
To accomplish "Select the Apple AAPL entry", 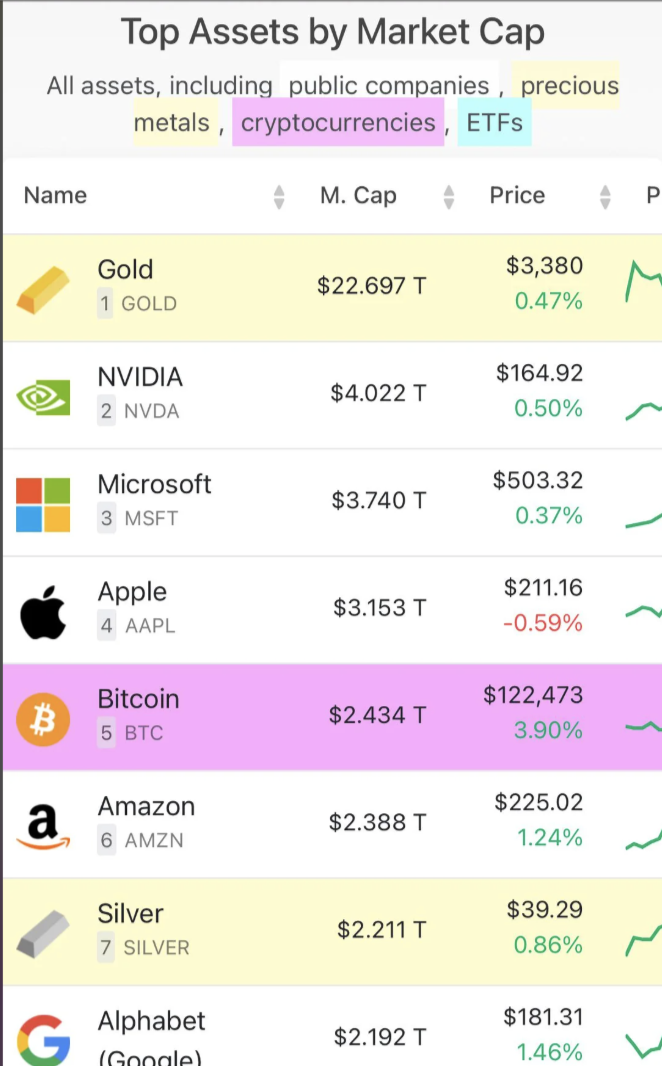I will [x=332, y=610].
